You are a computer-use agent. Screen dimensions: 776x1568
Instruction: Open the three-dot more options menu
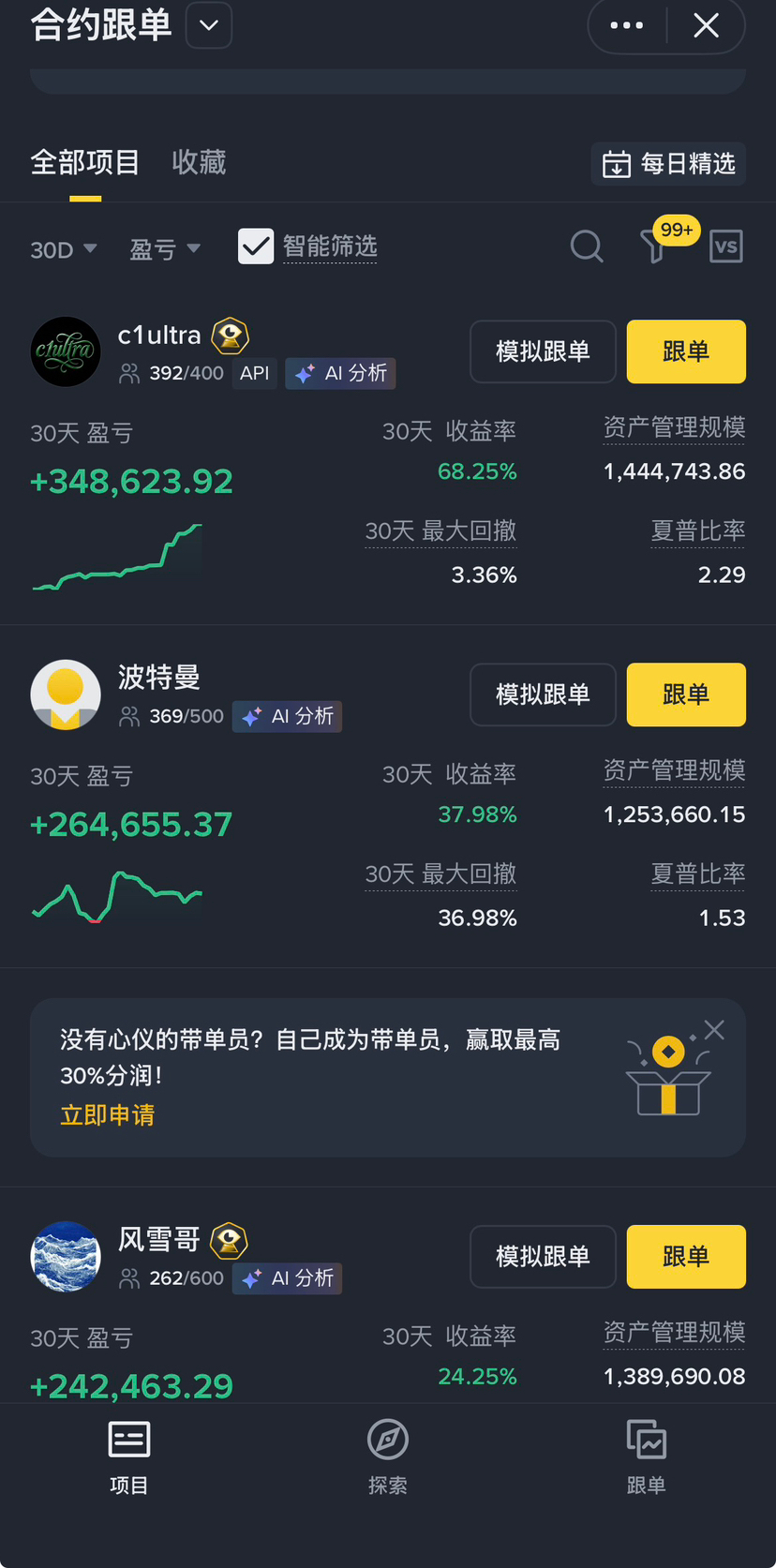coord(626,25)
